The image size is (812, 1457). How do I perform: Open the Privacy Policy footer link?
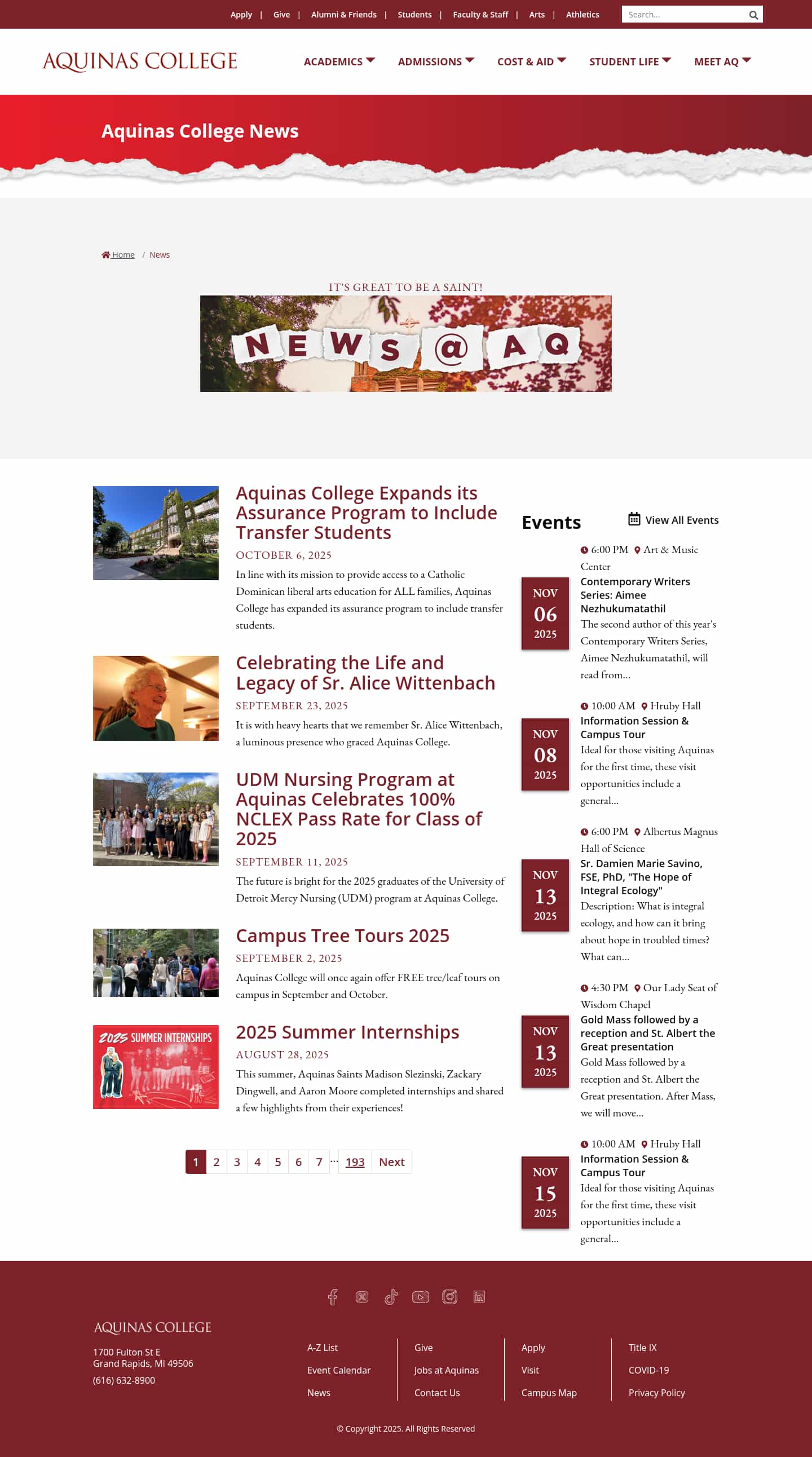coord(656,1393)
